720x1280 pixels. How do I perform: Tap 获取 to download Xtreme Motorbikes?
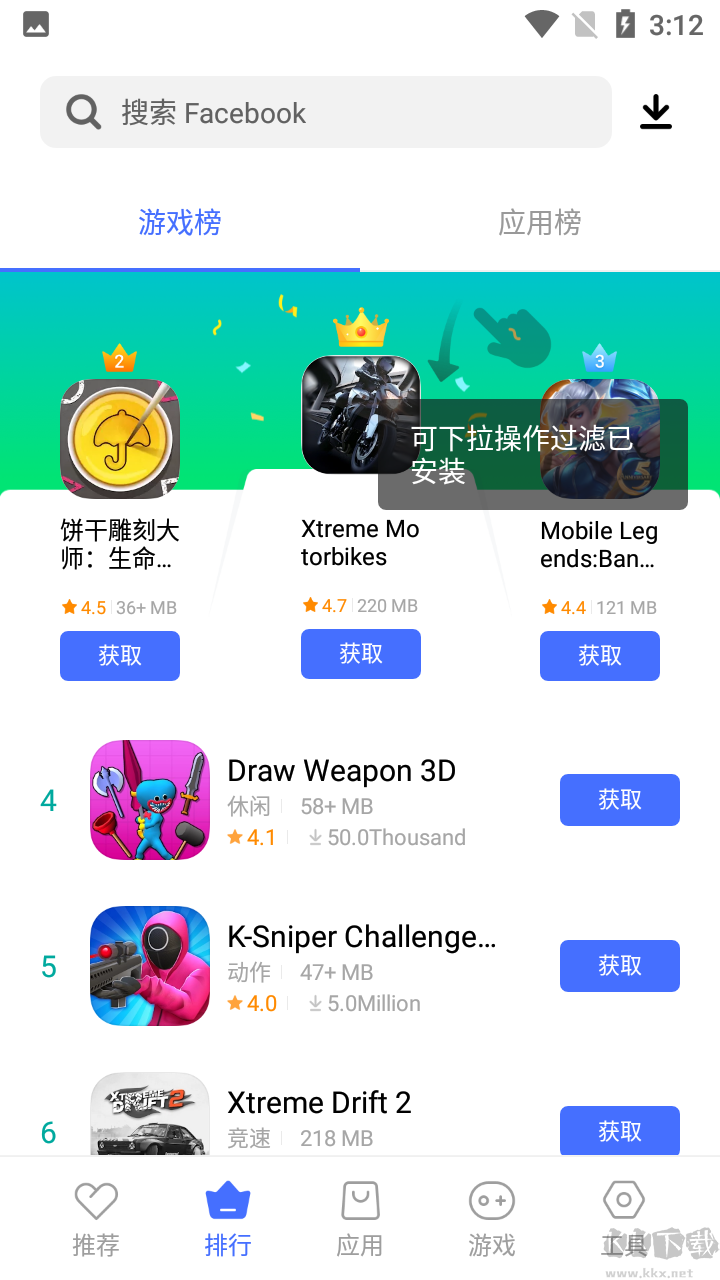point(360,653)
